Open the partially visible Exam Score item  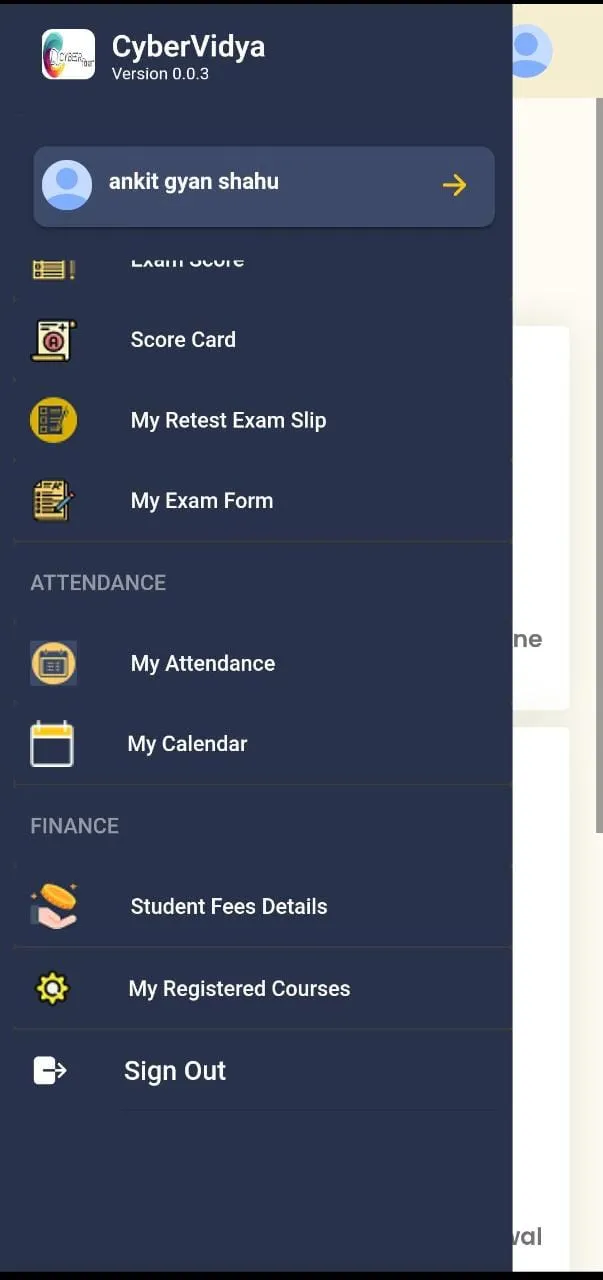pyautogui.click(x=187, y=264)
